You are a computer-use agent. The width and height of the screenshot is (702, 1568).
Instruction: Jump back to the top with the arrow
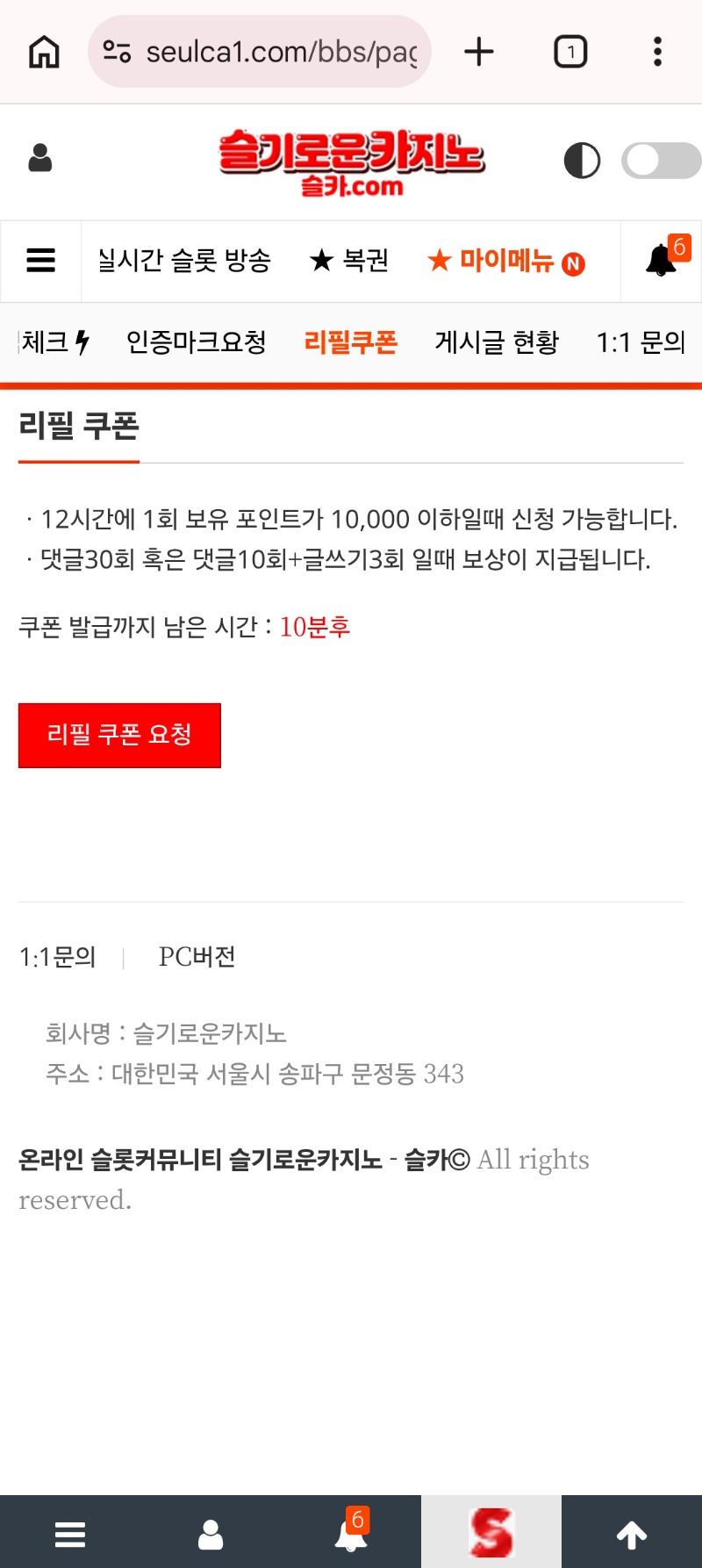(632, 1535)
